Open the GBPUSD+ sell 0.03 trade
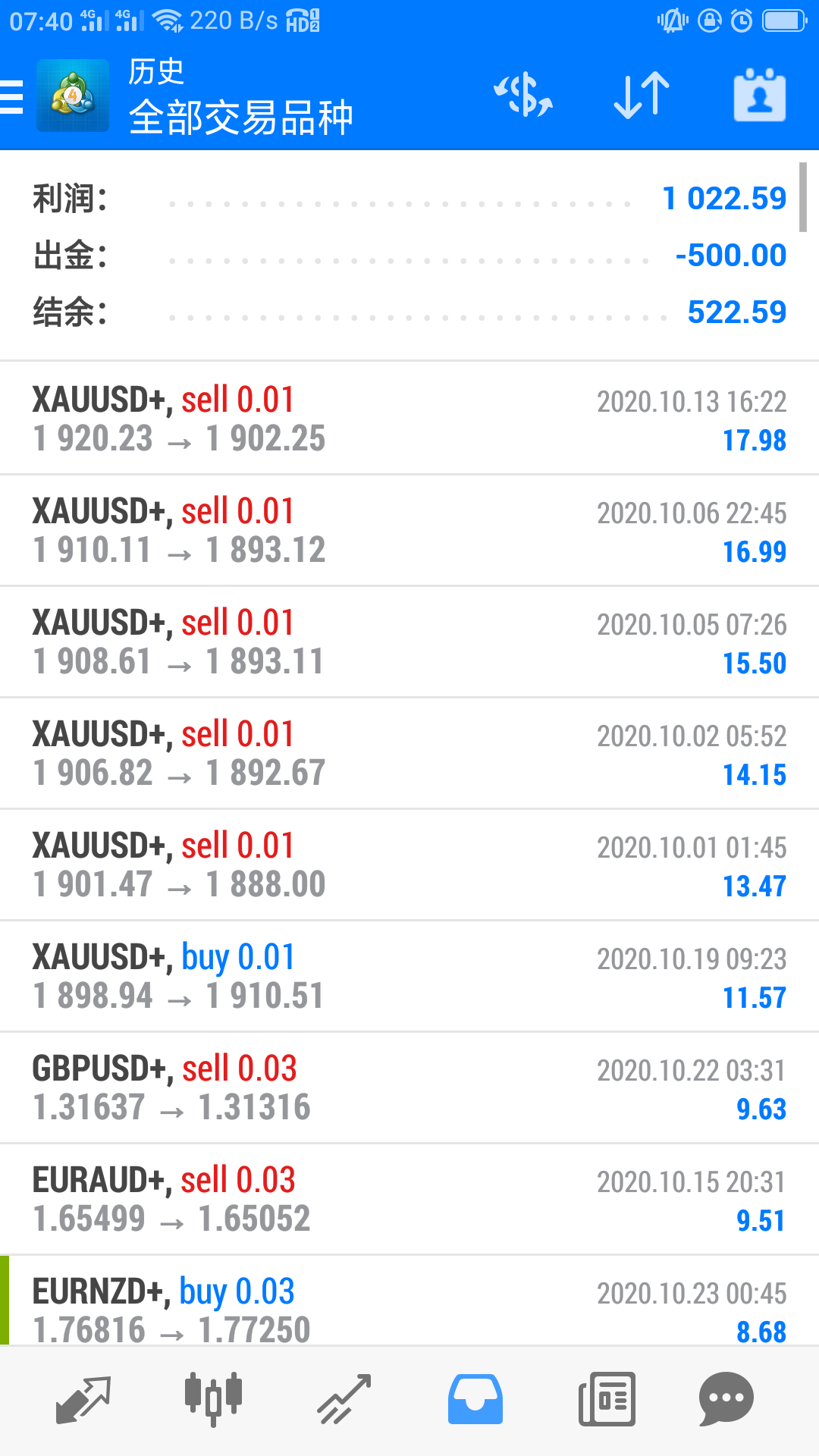 tap(409, 1087)
